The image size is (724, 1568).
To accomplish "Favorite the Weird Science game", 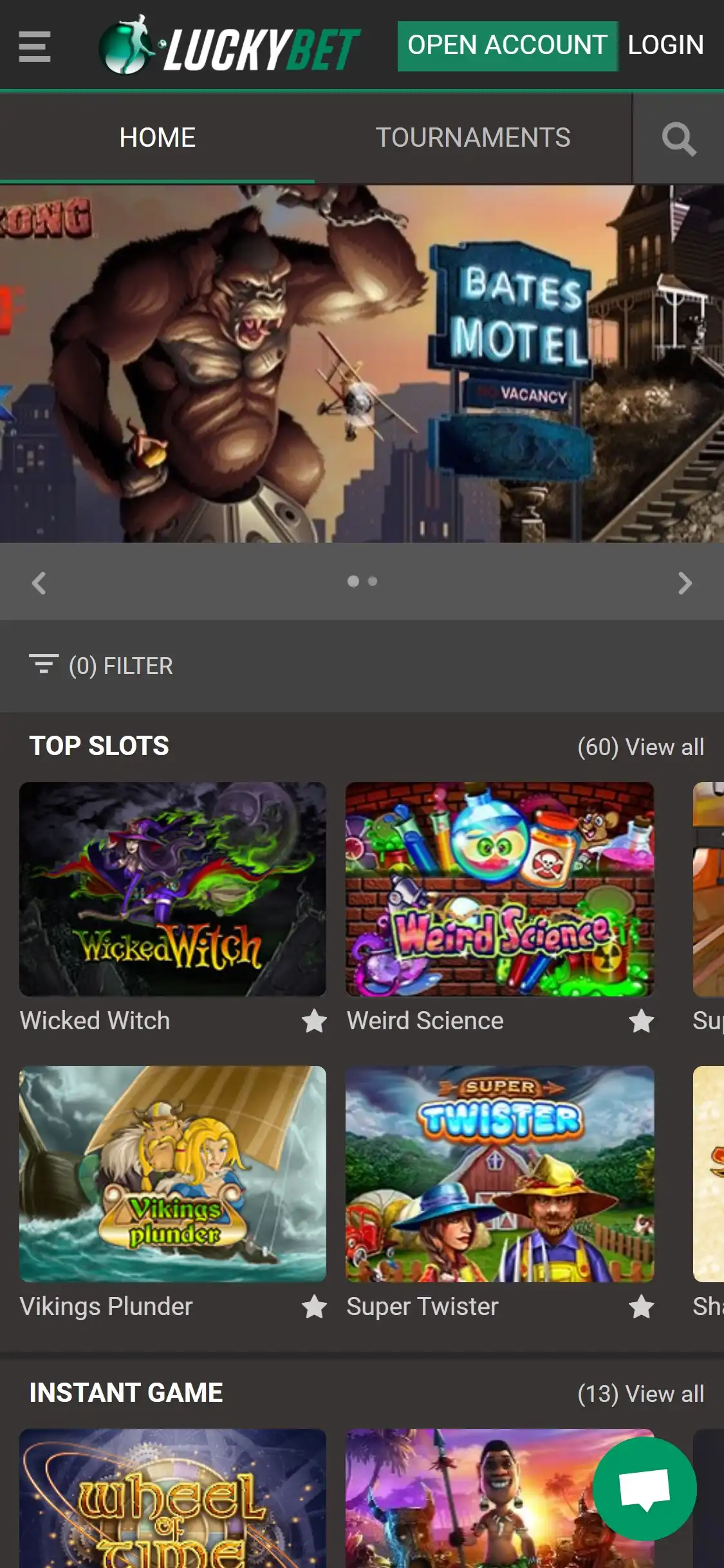I will point(641,1021).
